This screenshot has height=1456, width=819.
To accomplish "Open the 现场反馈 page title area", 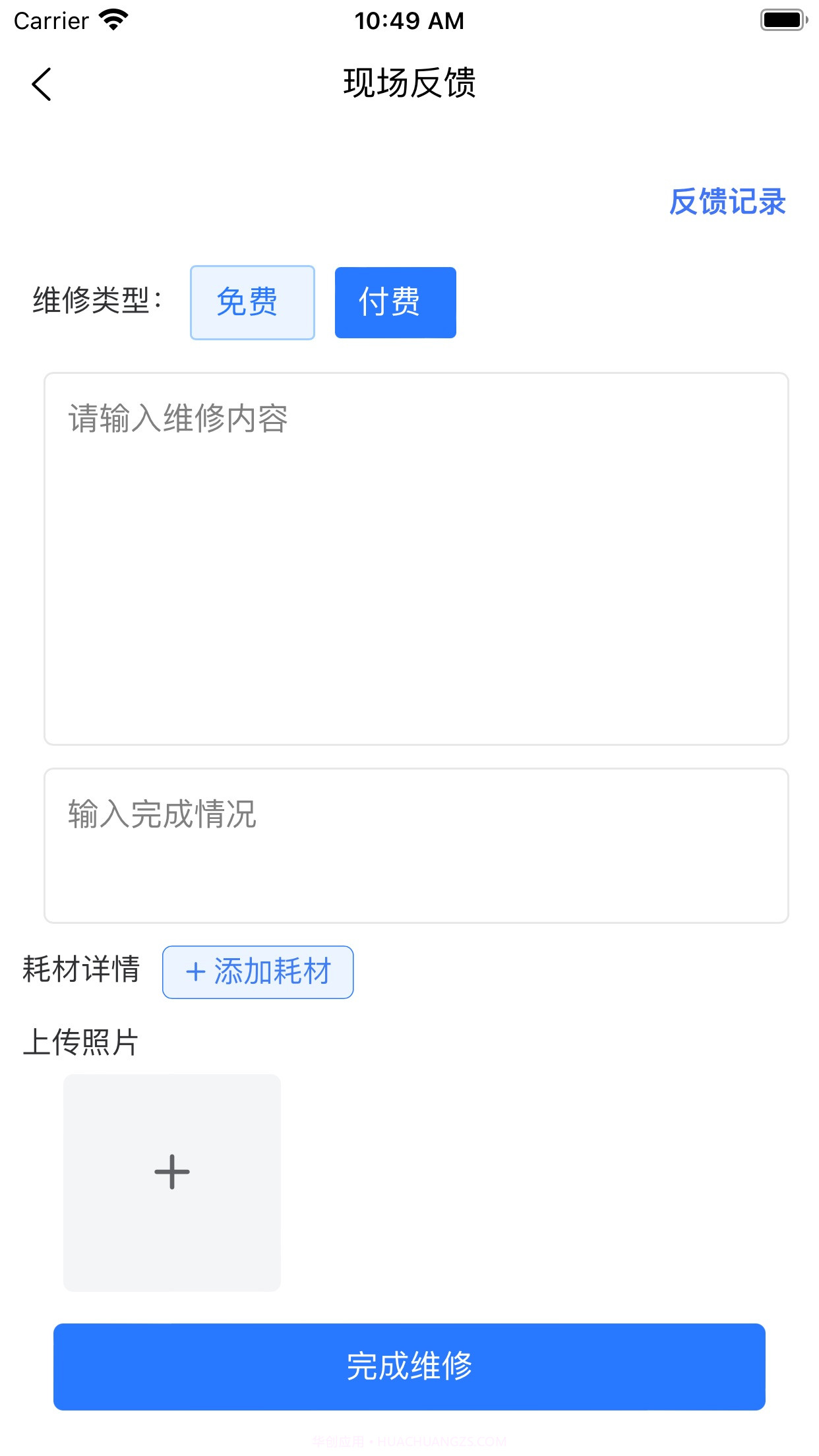I will tap(409, 83).
